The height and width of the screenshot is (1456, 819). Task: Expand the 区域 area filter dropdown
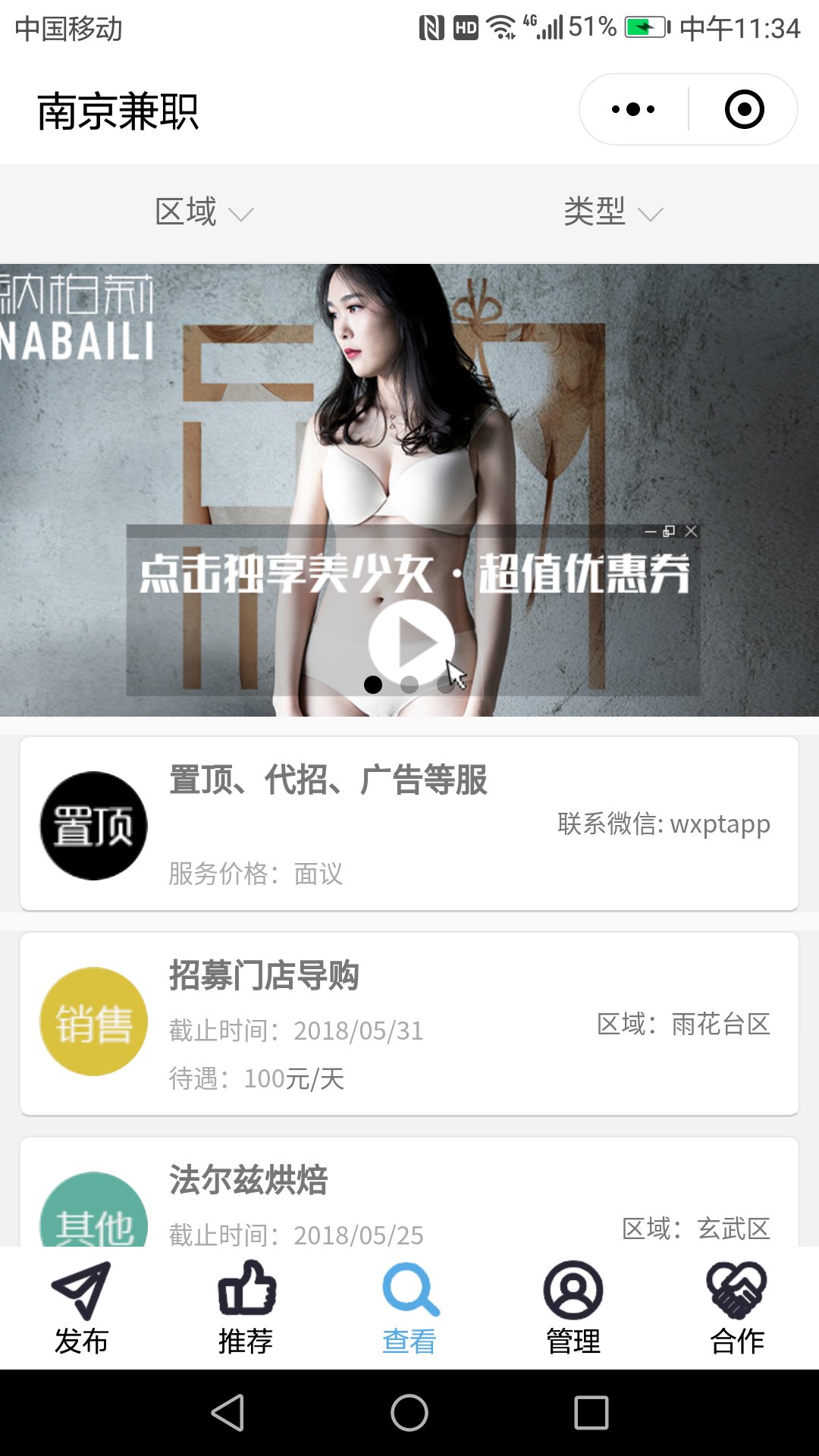tap(203, 212)
